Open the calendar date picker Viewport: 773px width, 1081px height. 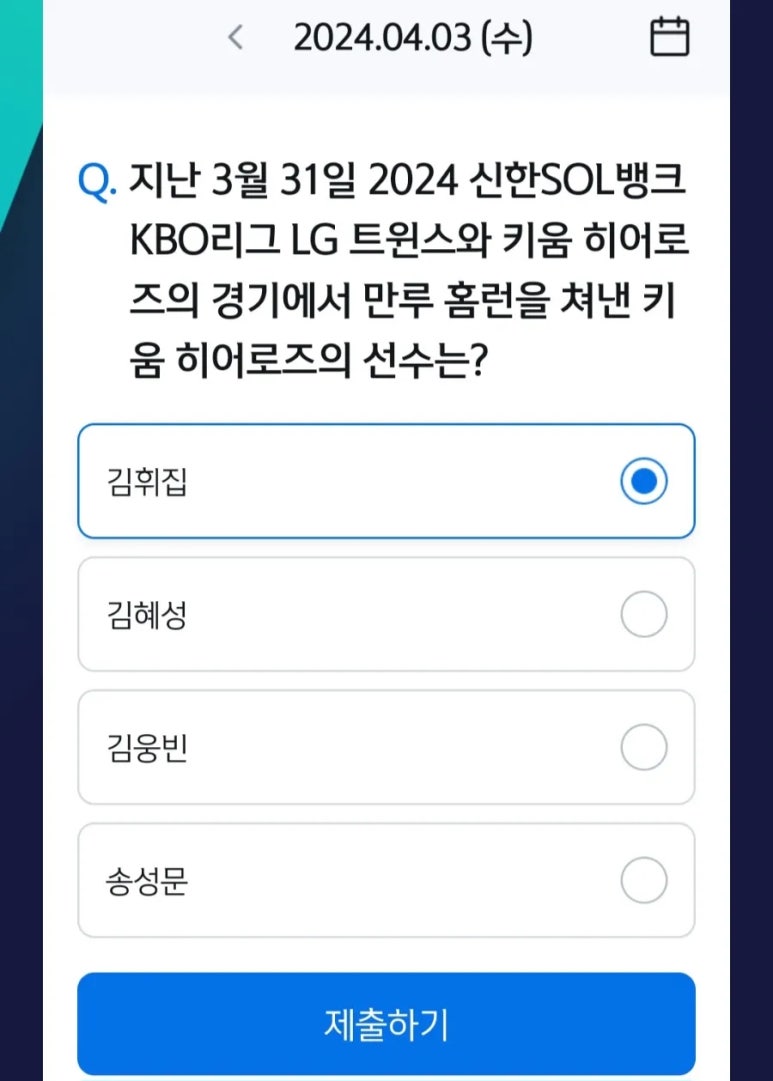click(x=670, y=38)
